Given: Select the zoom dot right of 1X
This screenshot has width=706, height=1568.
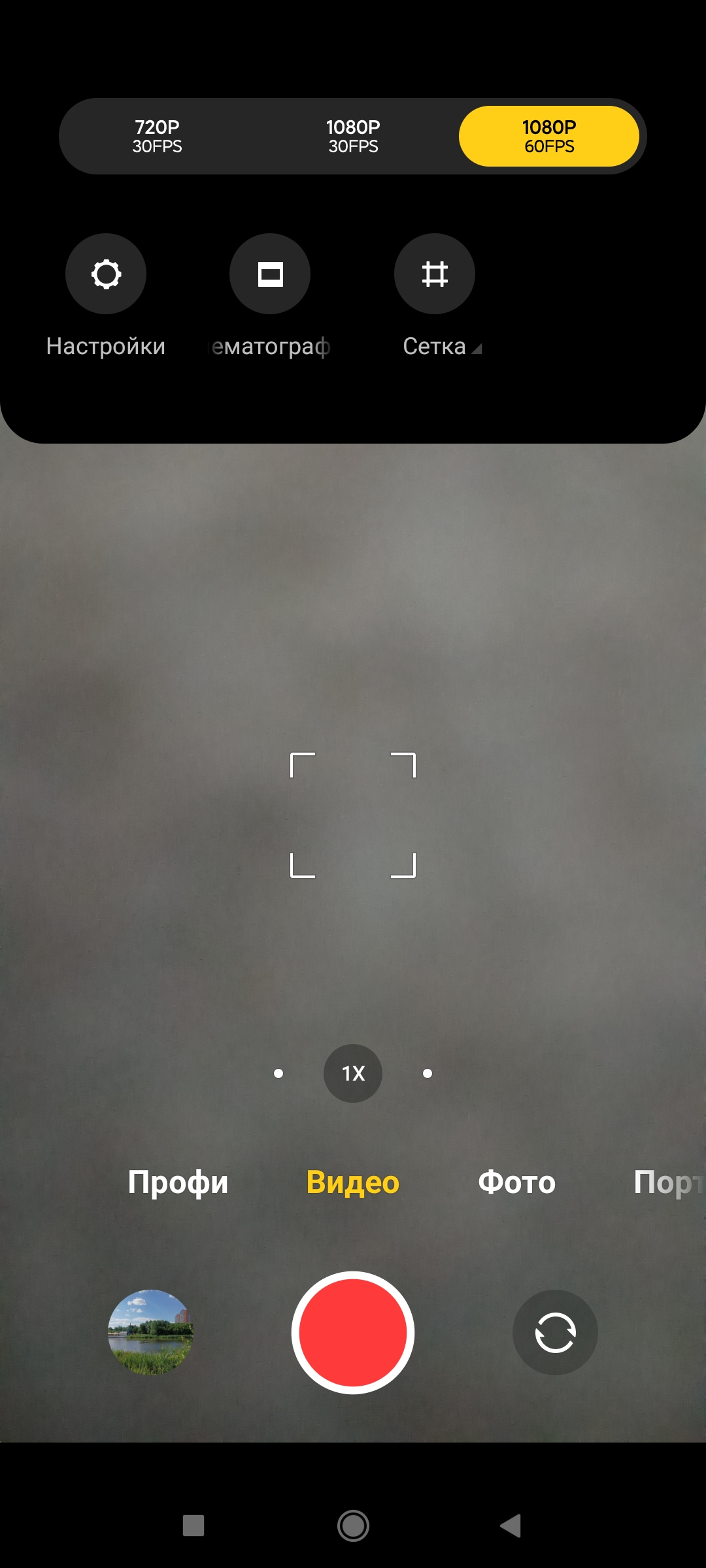Looking at the screenshot, I should pos(428,1073).
